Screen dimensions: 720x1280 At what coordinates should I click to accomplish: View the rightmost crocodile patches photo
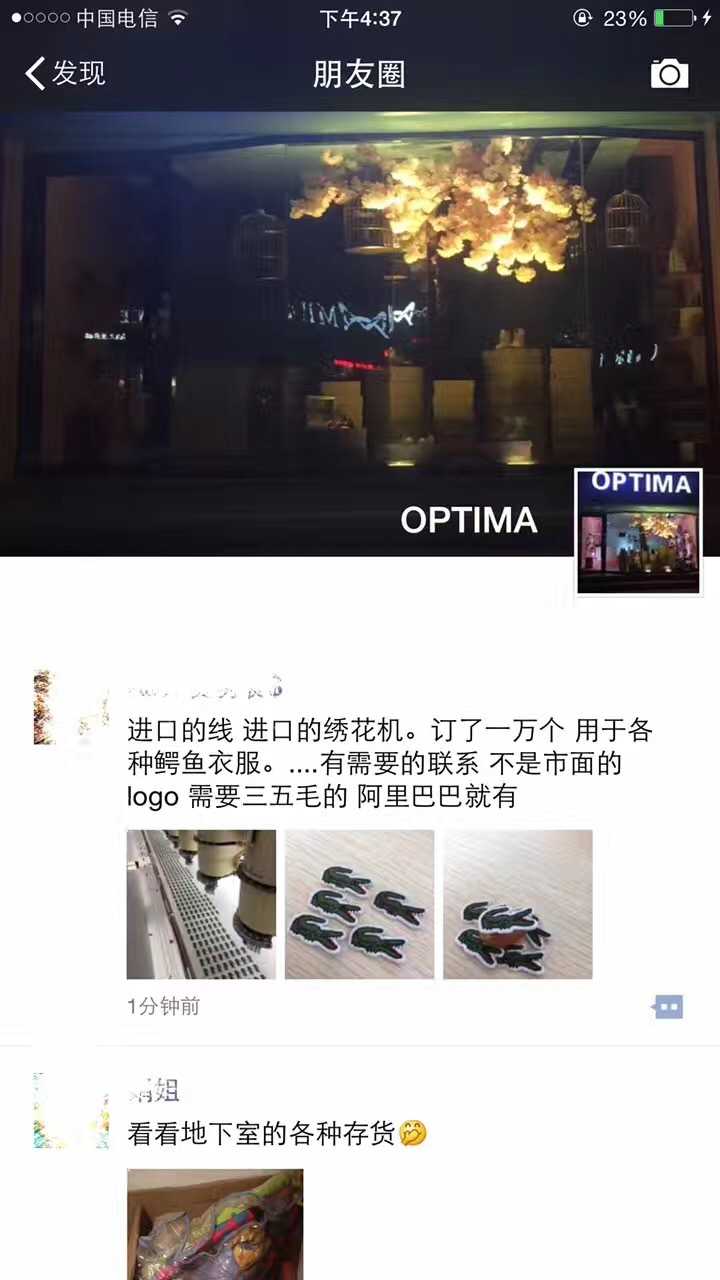tap(517, 903)
